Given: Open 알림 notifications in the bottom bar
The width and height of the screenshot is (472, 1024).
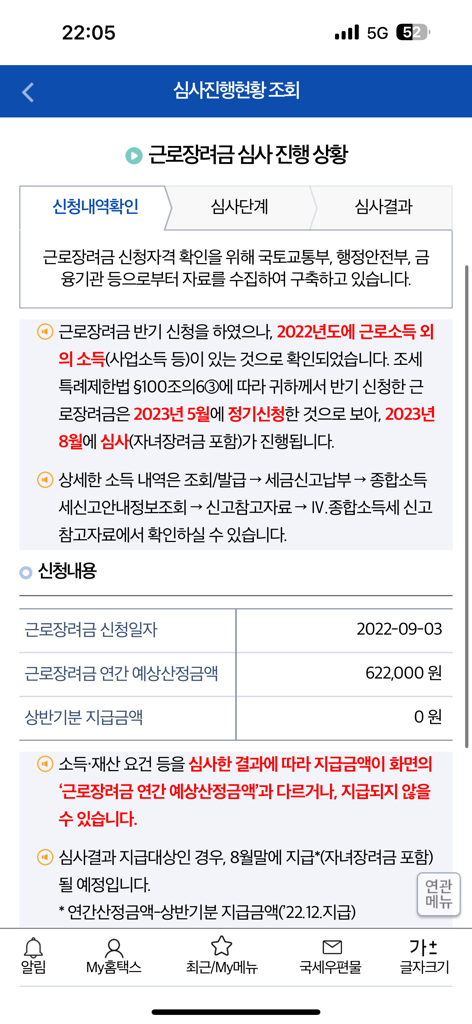Looking at the screenshot, I should 34,957.
